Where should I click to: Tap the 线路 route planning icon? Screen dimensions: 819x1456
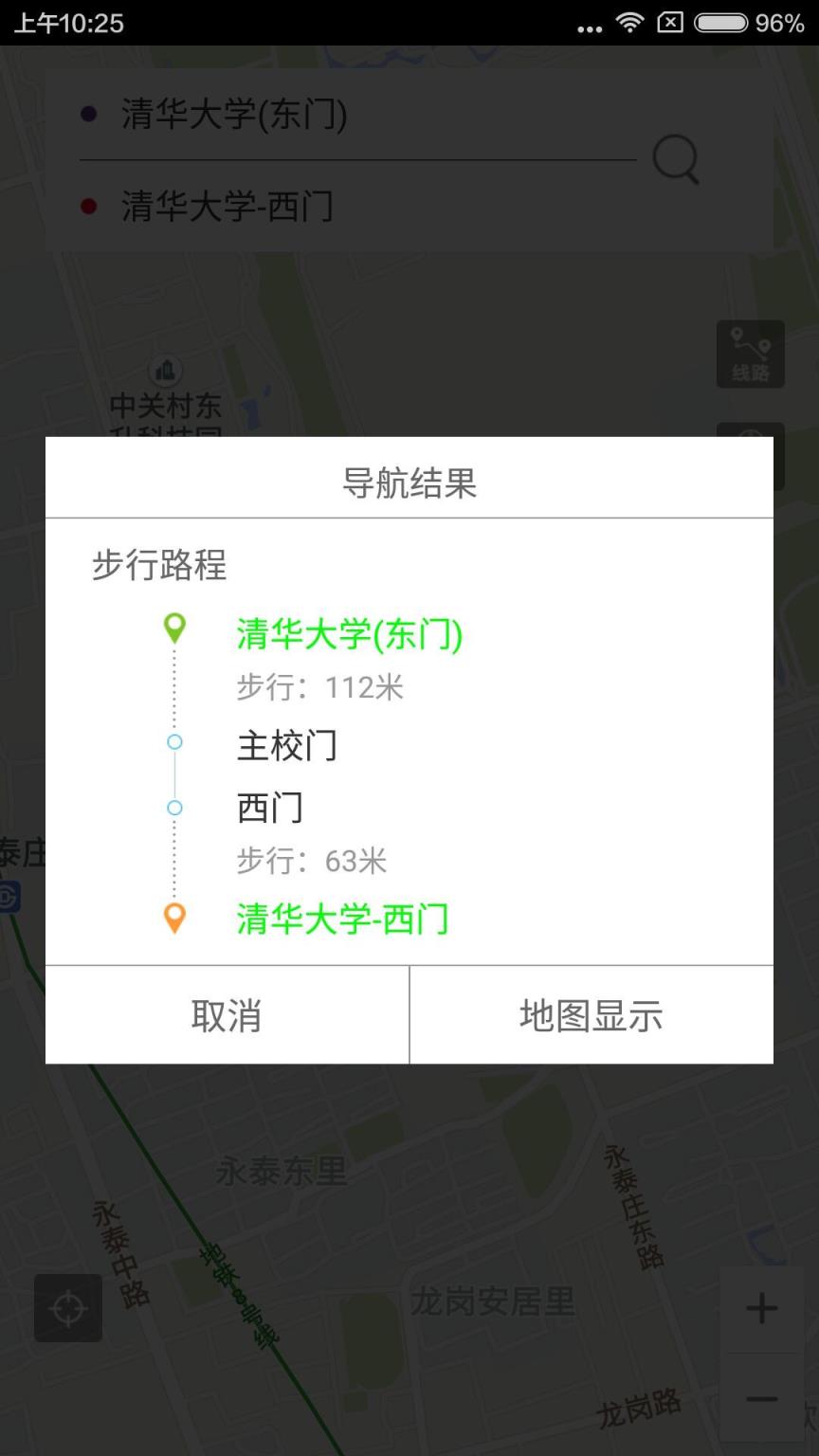click(x=750, y=354)
